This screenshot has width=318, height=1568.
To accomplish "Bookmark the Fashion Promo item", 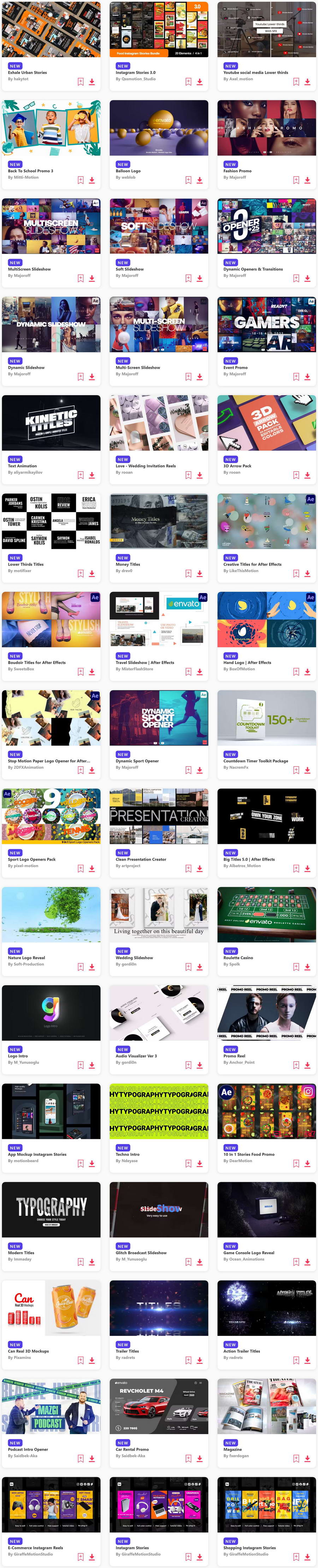I will pos(296,180).
